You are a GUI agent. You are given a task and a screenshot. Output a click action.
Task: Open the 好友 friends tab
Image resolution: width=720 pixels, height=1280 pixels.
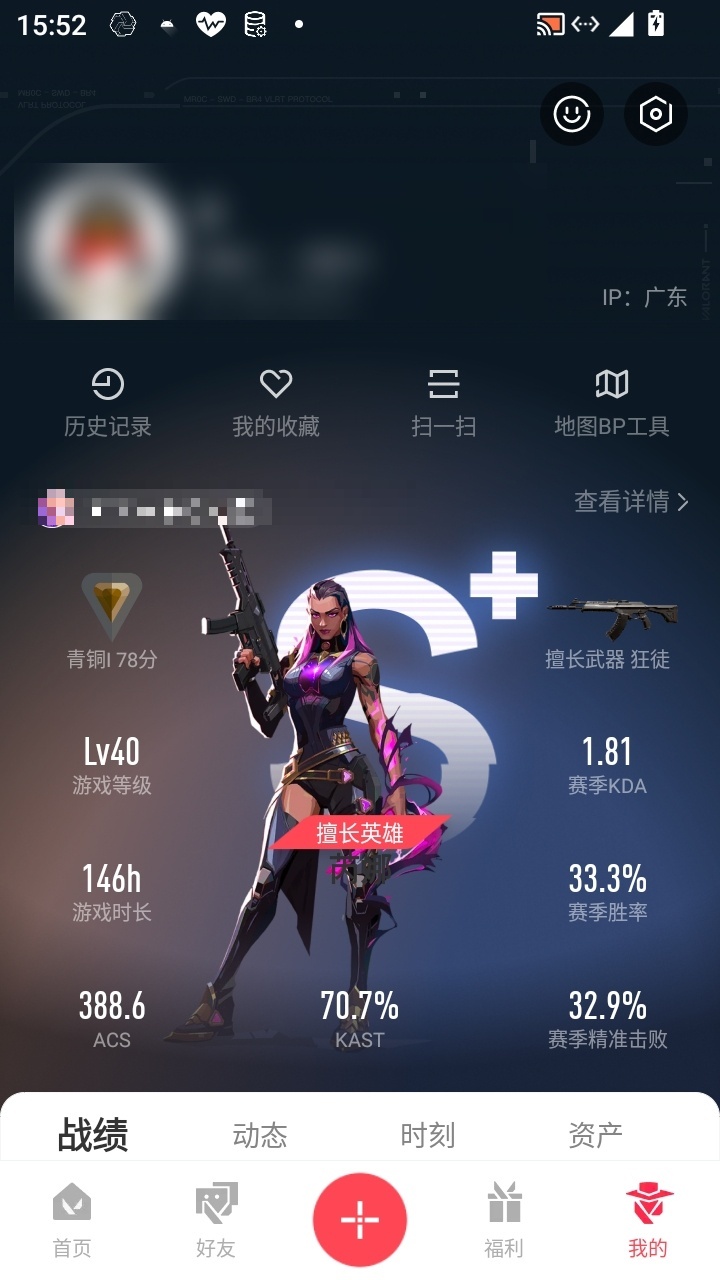click(x=216, y=1220)
